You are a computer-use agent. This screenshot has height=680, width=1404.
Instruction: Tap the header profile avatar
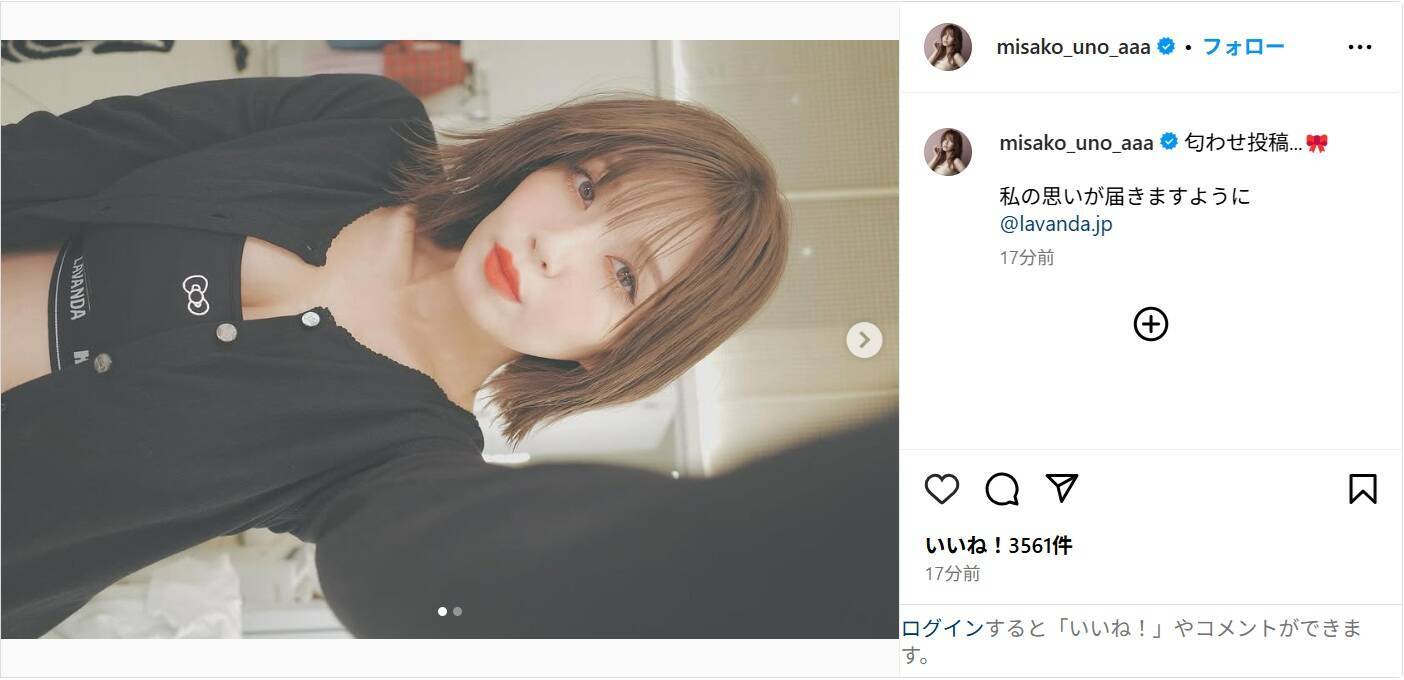click(947, 47)
